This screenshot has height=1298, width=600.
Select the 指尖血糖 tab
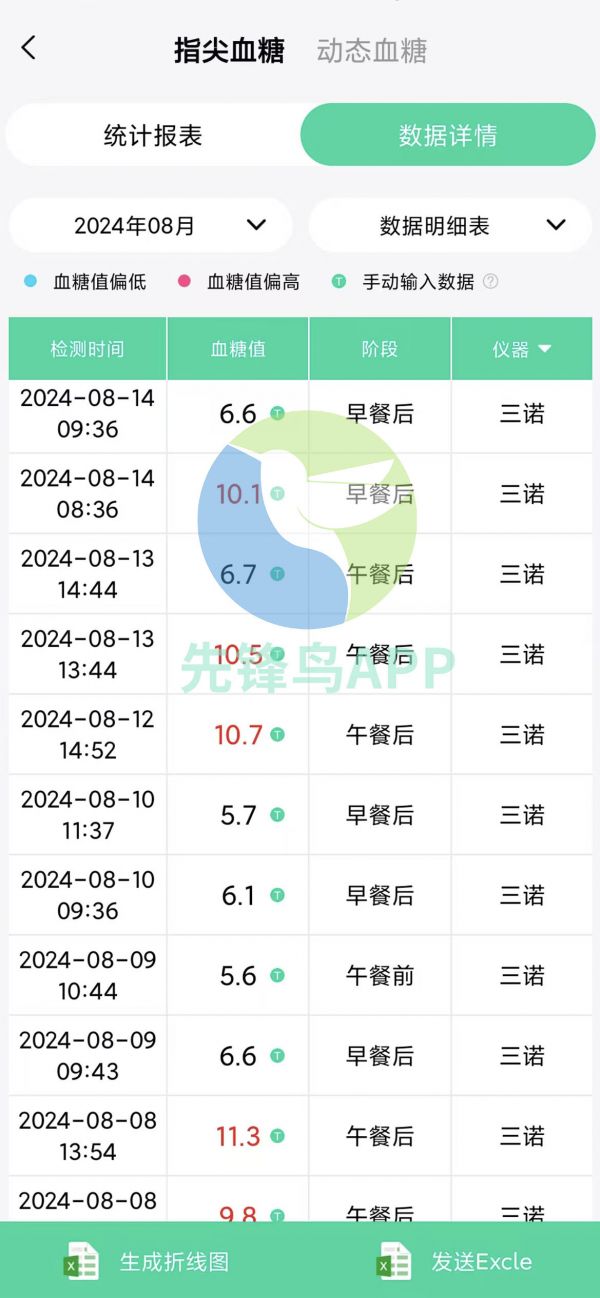229,51
